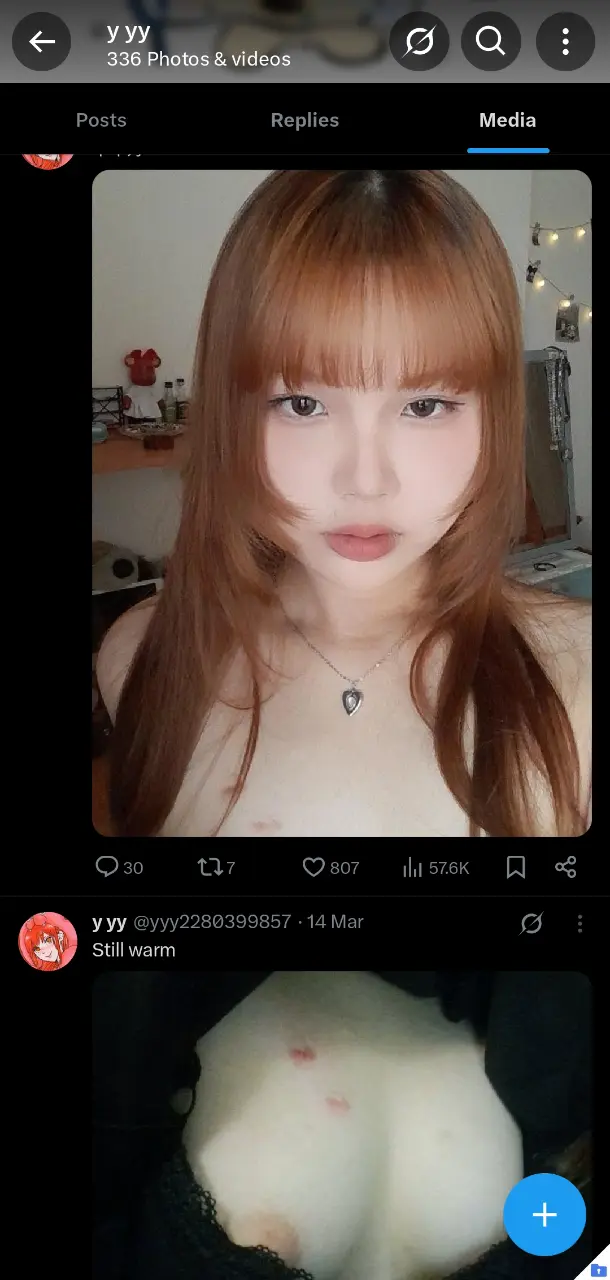Switch to the Replies tab
610x1280 pixels.
[x=305, y=120]
